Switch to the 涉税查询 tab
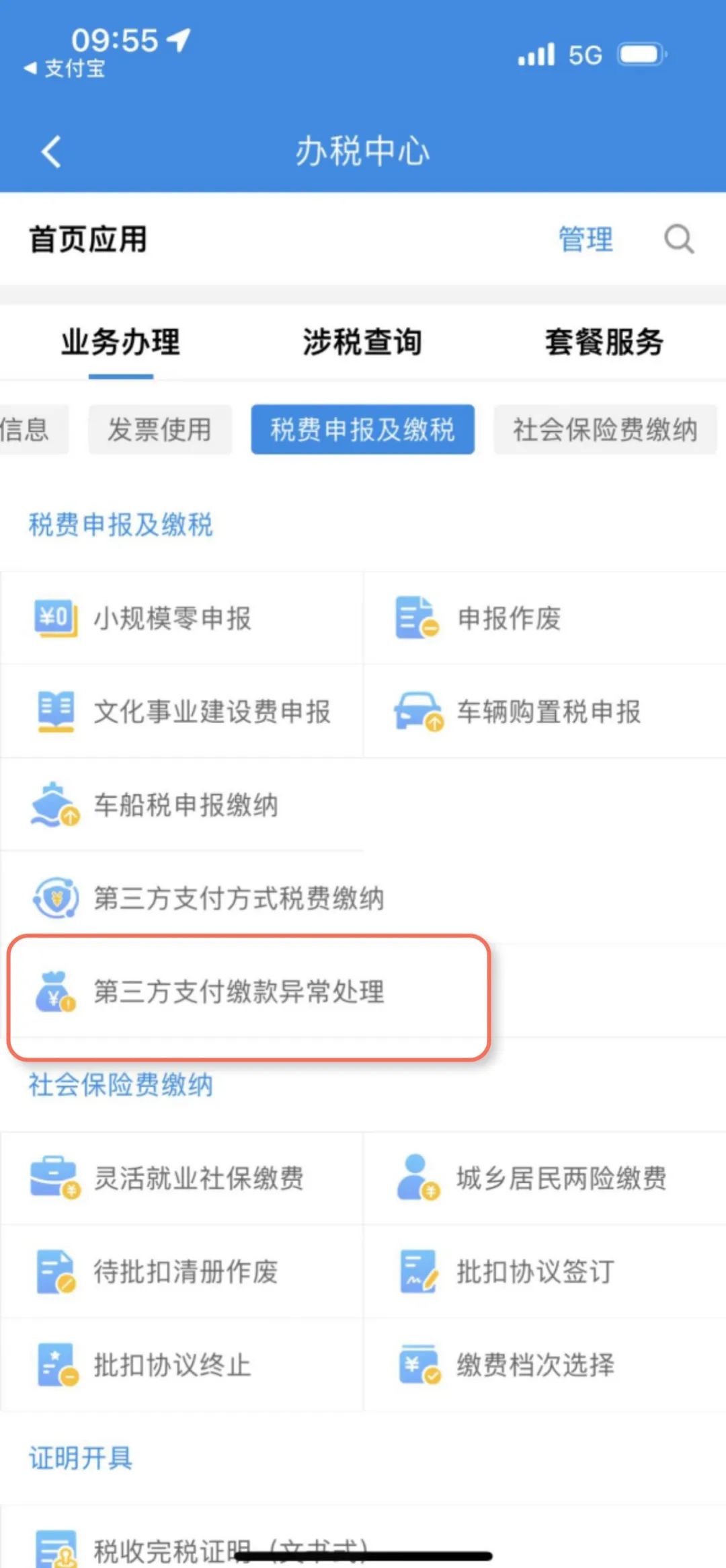This screenshot has width=726, height=1568. [x=362, y=342]
